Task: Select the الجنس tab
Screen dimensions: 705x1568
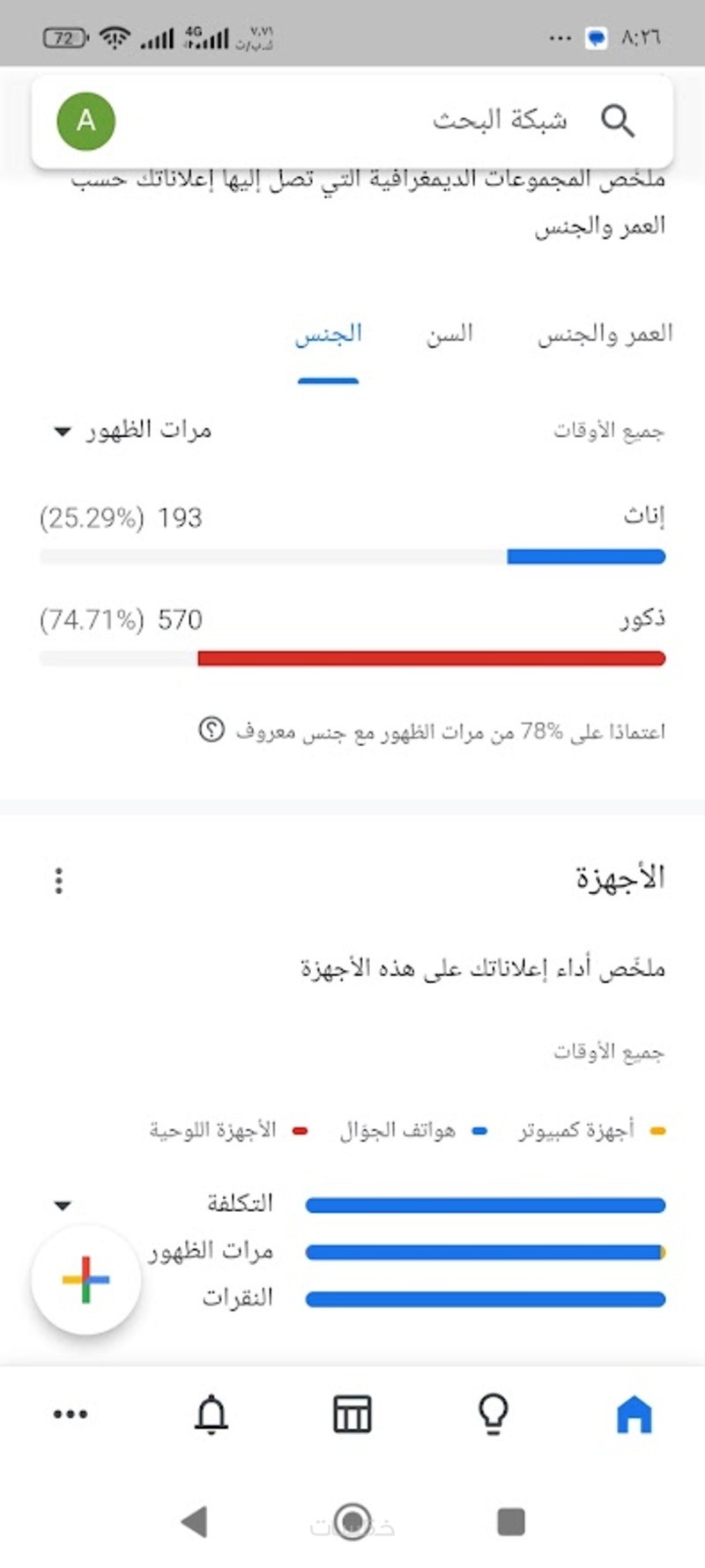Action: pyautogui.click(x=328, y=334)
